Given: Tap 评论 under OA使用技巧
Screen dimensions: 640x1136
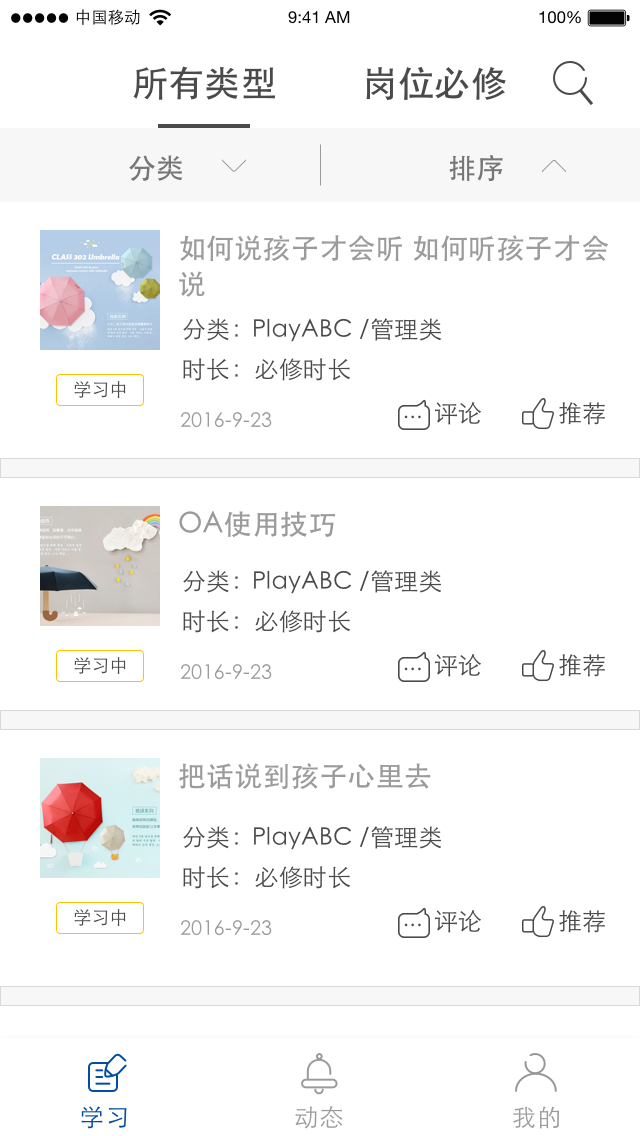Looking at the screenshot, I should 440,666.
